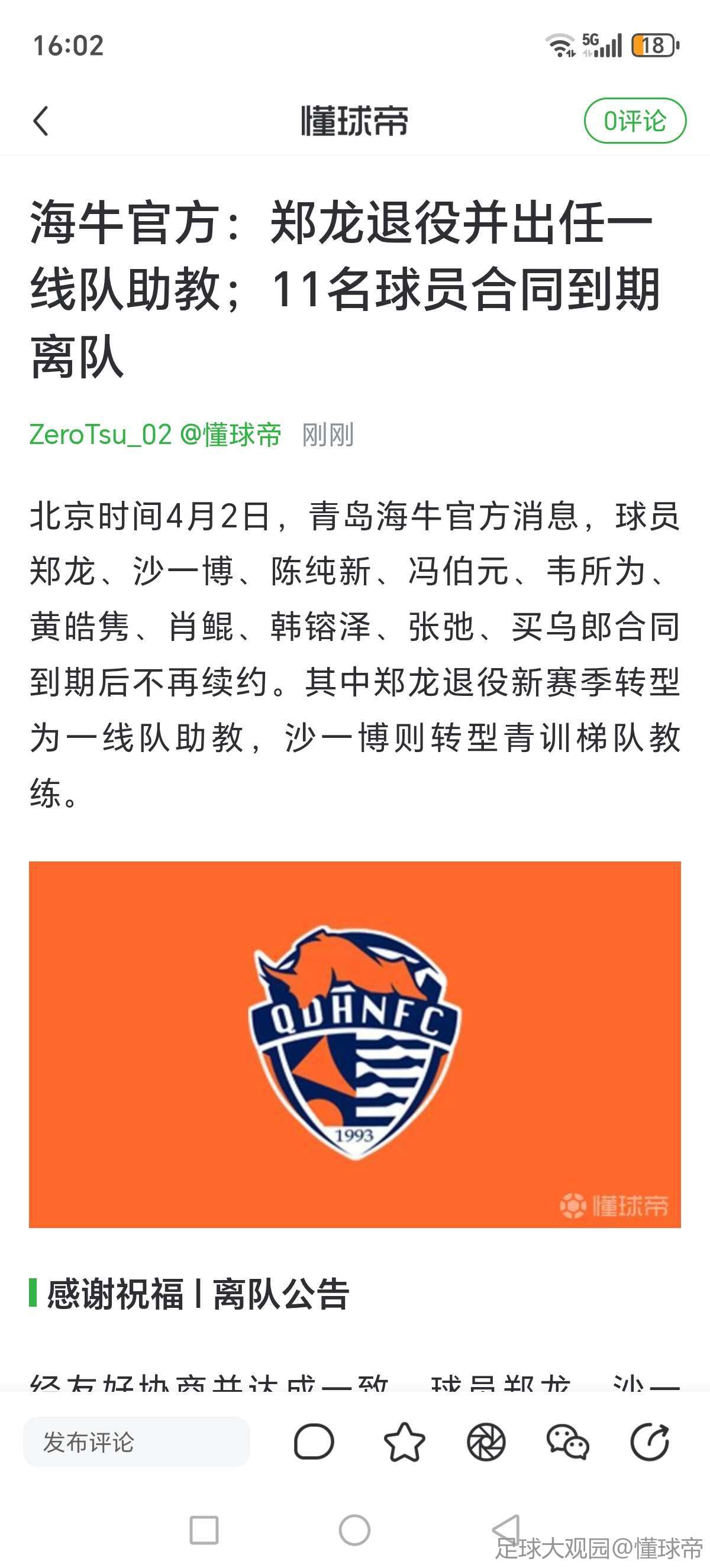Image resolution: width=710 pixels, height=1568 pixels.
Task: View comments via the speech bubble icon
Action: click(x=314, y=1441)
